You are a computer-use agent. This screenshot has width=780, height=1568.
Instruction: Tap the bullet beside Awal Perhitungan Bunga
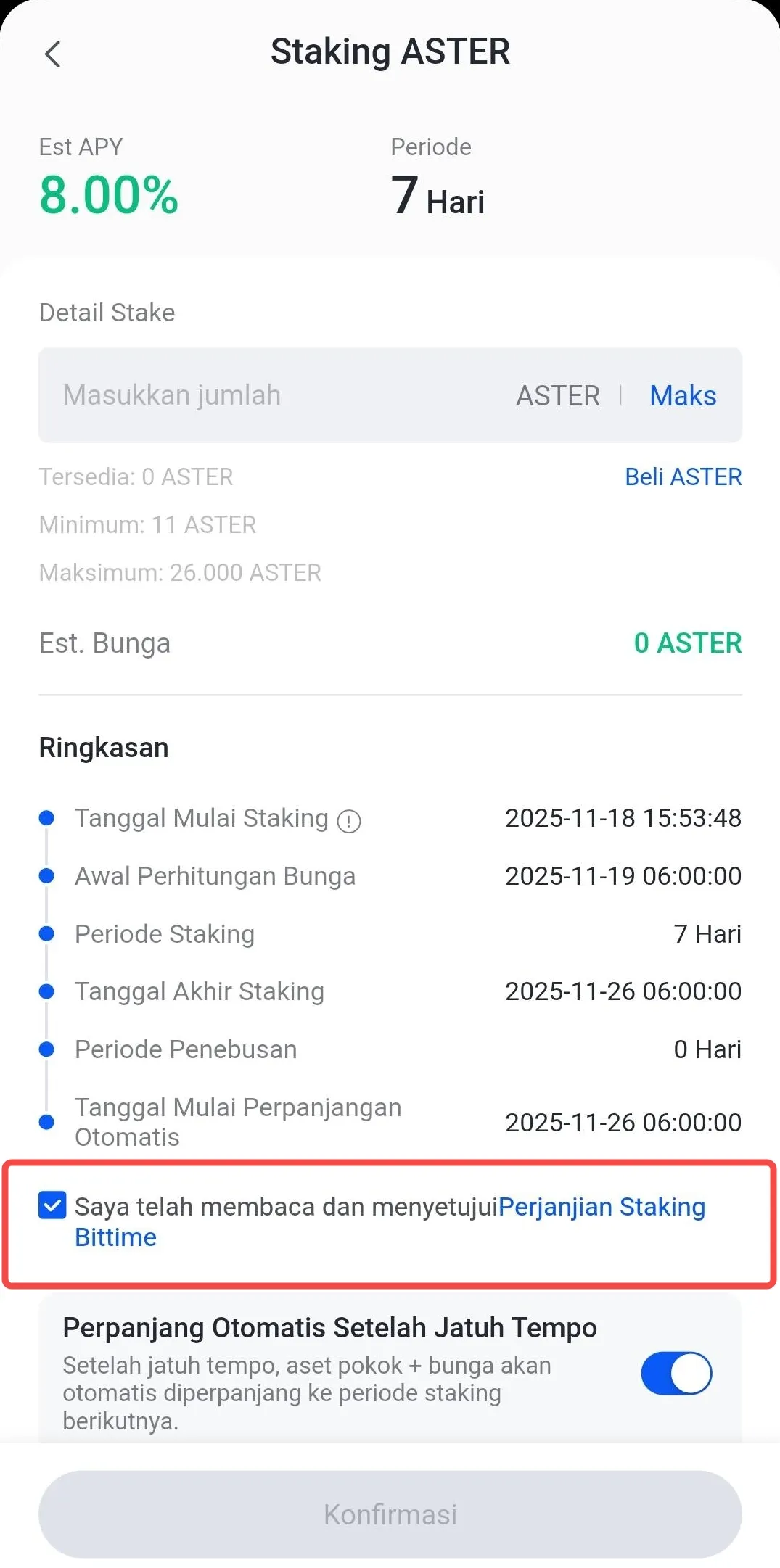coord(46,875)
